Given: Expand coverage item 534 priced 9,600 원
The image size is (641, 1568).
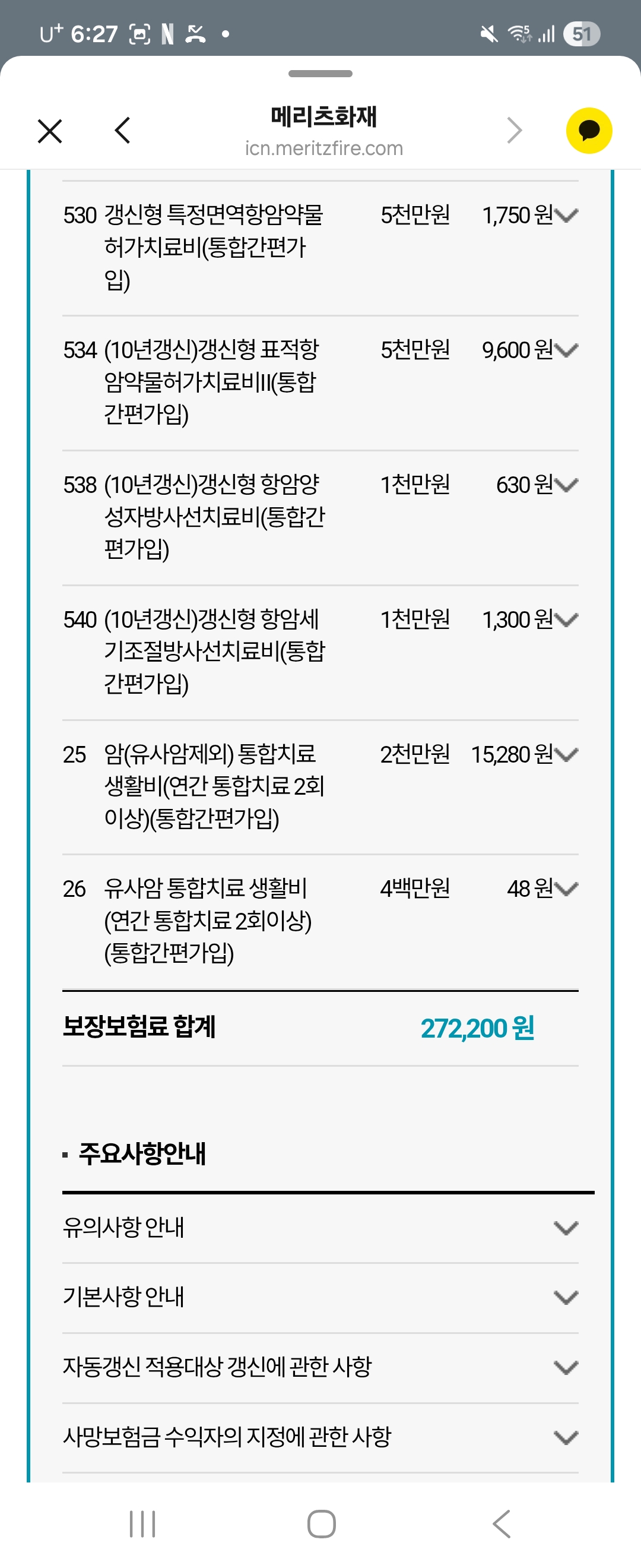Looking at the screenshot, I should coord(566,350).
